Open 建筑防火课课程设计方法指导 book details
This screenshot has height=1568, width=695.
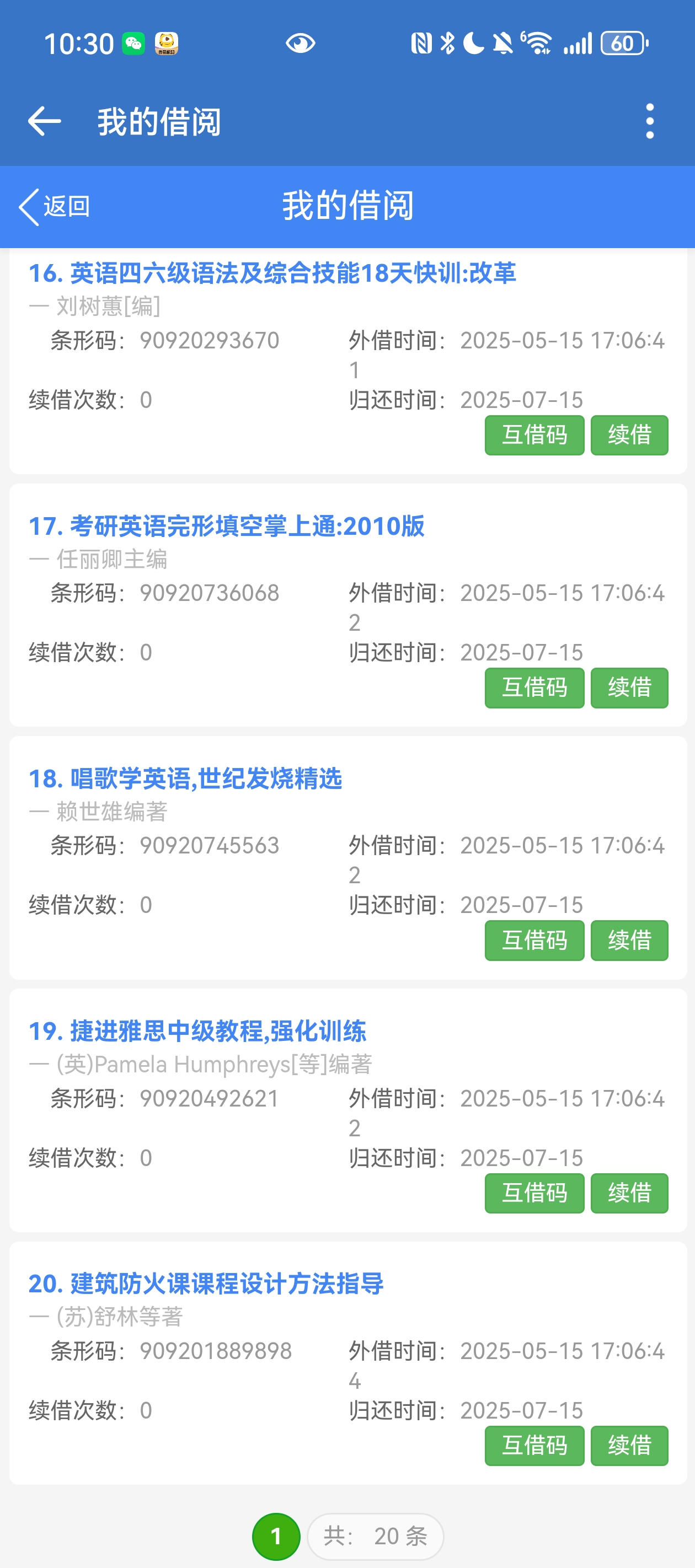coord(206,1284)
